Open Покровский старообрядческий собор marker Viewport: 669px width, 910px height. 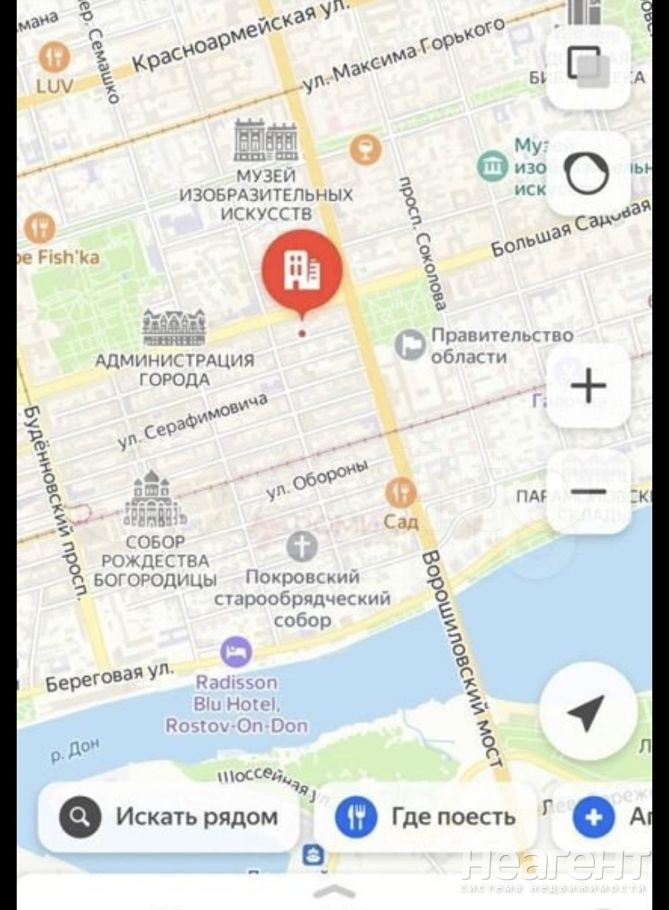(x=302, y=546)
